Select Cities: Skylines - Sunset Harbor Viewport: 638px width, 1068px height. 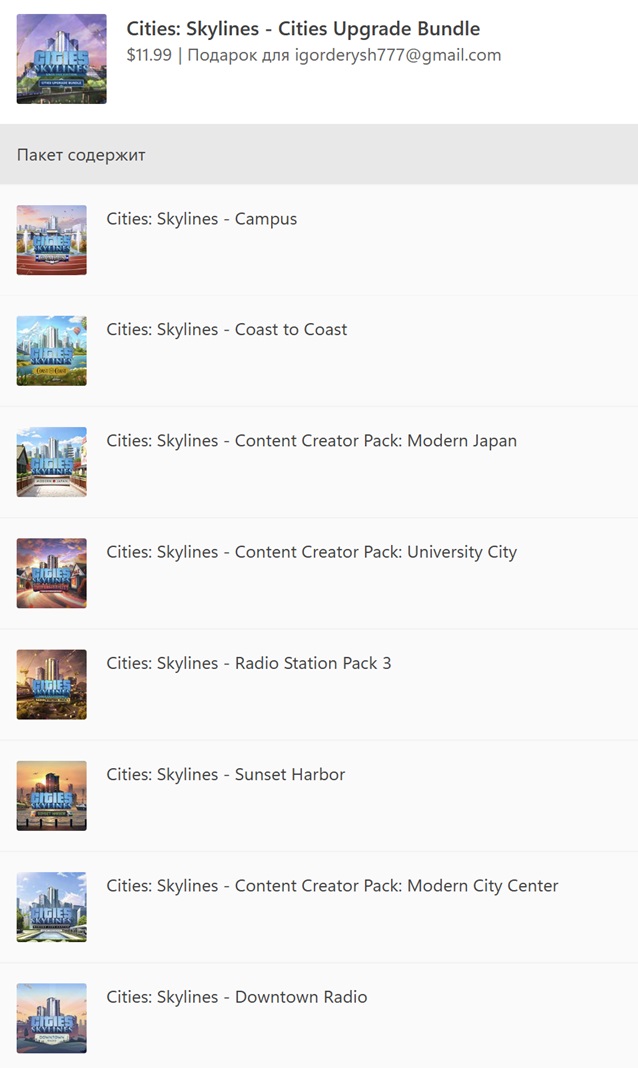click(x=225, y=774)
